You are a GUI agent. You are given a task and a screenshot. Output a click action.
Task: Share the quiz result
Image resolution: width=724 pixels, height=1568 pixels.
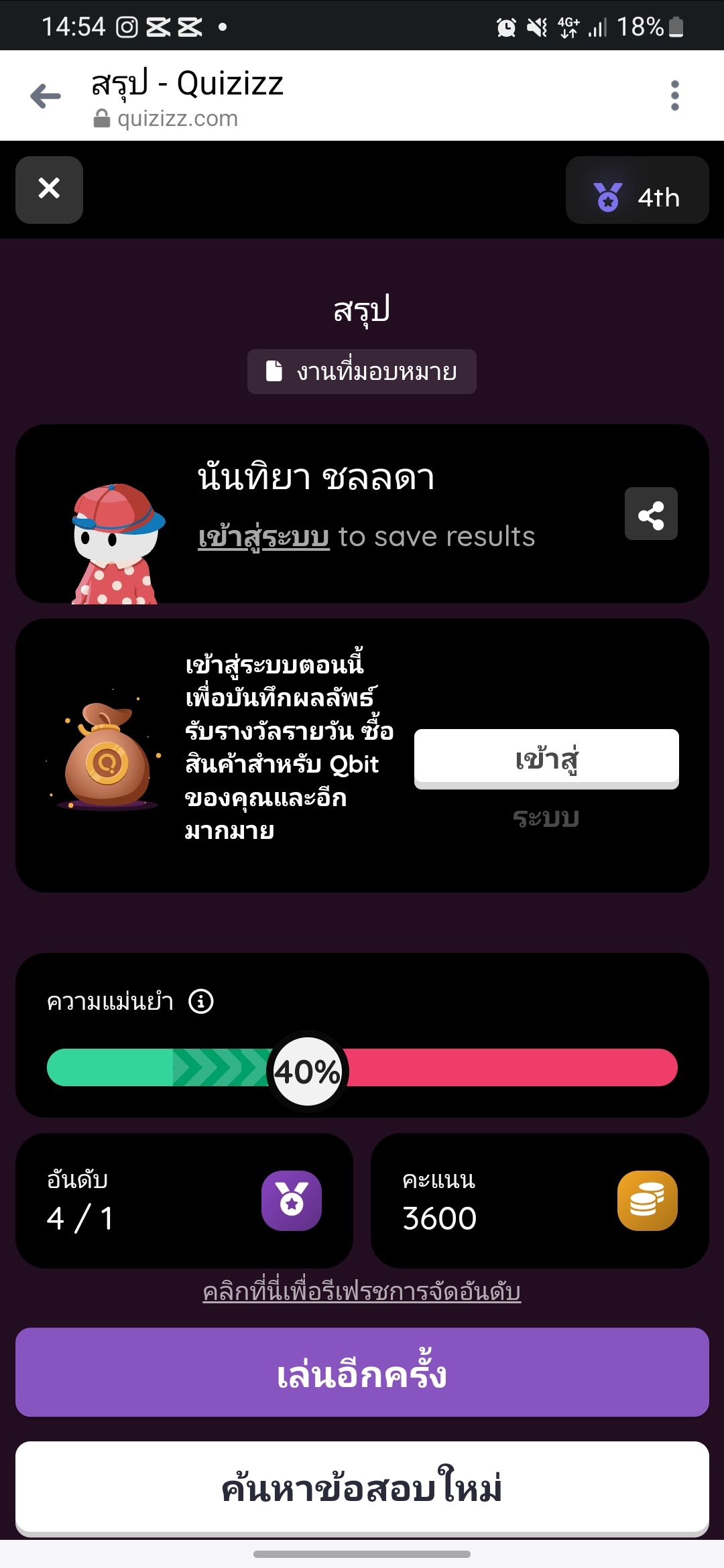pos(650,514)
